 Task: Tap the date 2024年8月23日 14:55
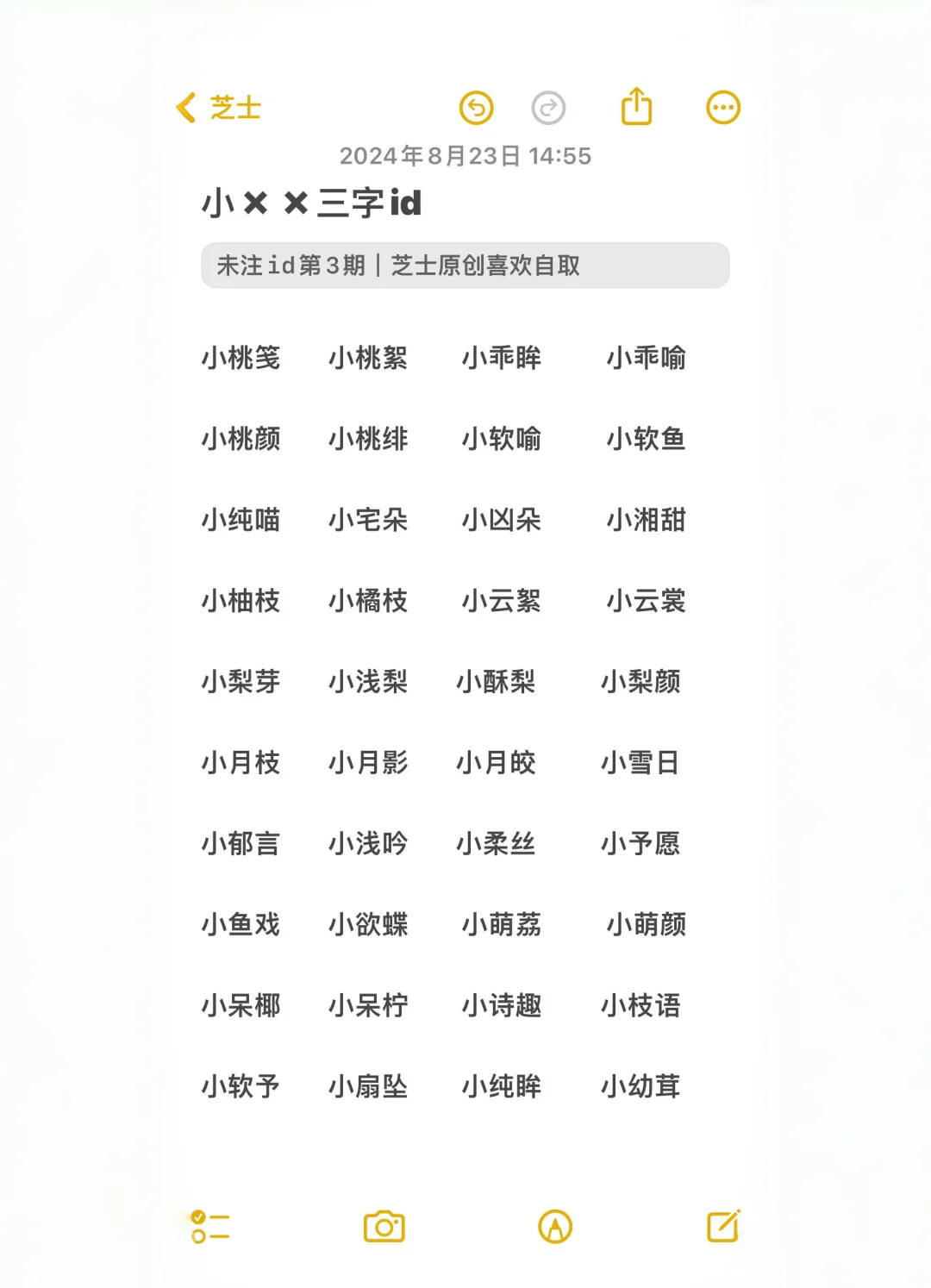tap(465, 156)
